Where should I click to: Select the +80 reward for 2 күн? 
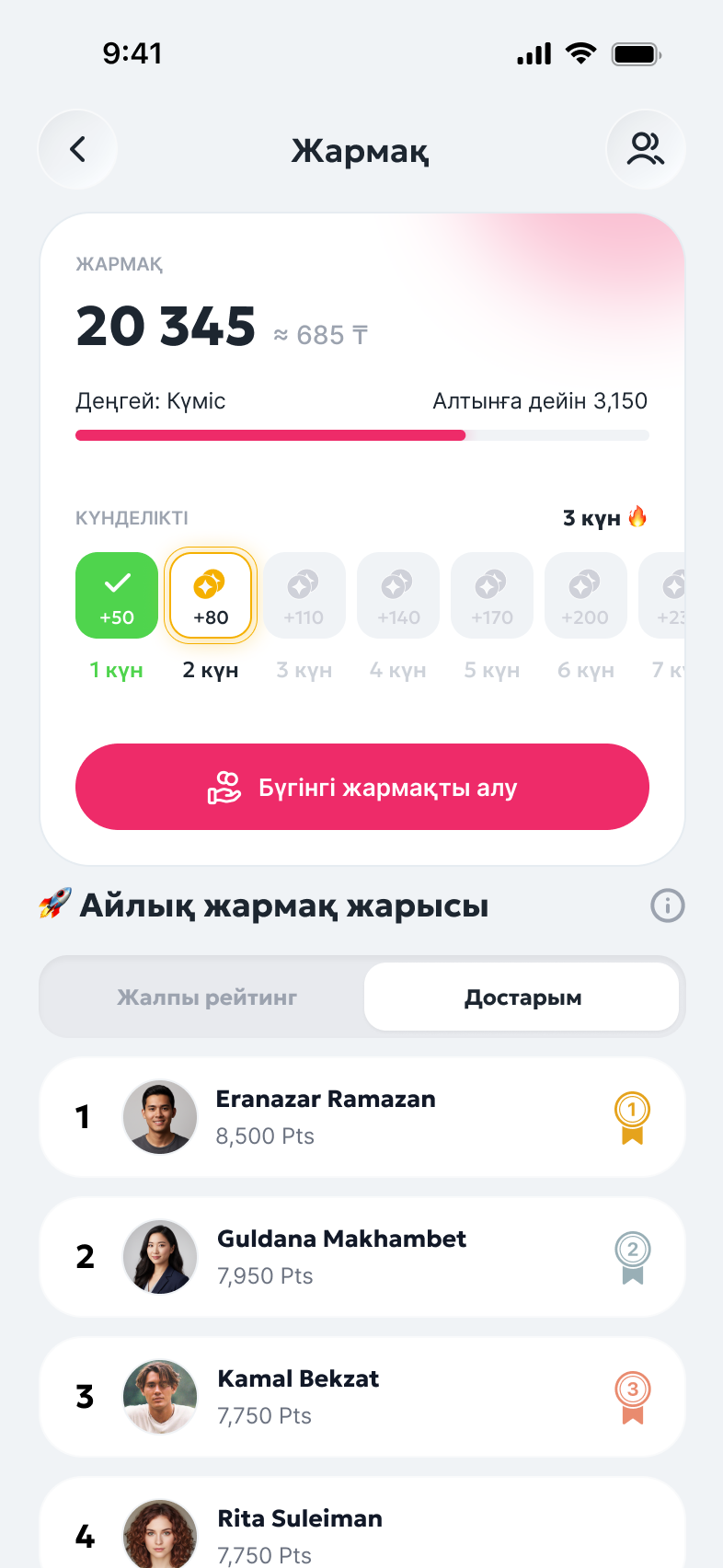[x=211, y=595]
